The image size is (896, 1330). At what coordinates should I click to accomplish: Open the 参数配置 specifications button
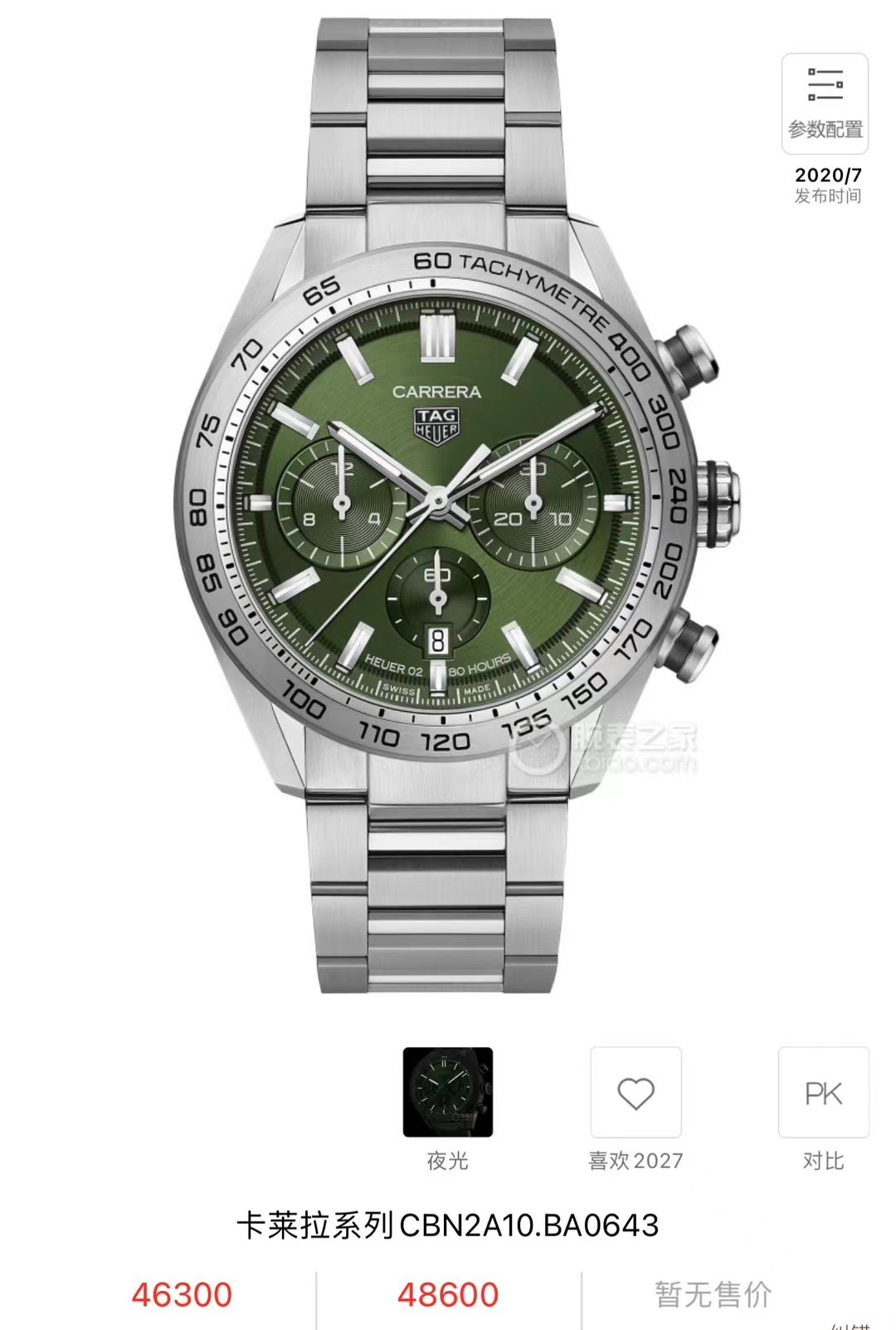[825, 103]
